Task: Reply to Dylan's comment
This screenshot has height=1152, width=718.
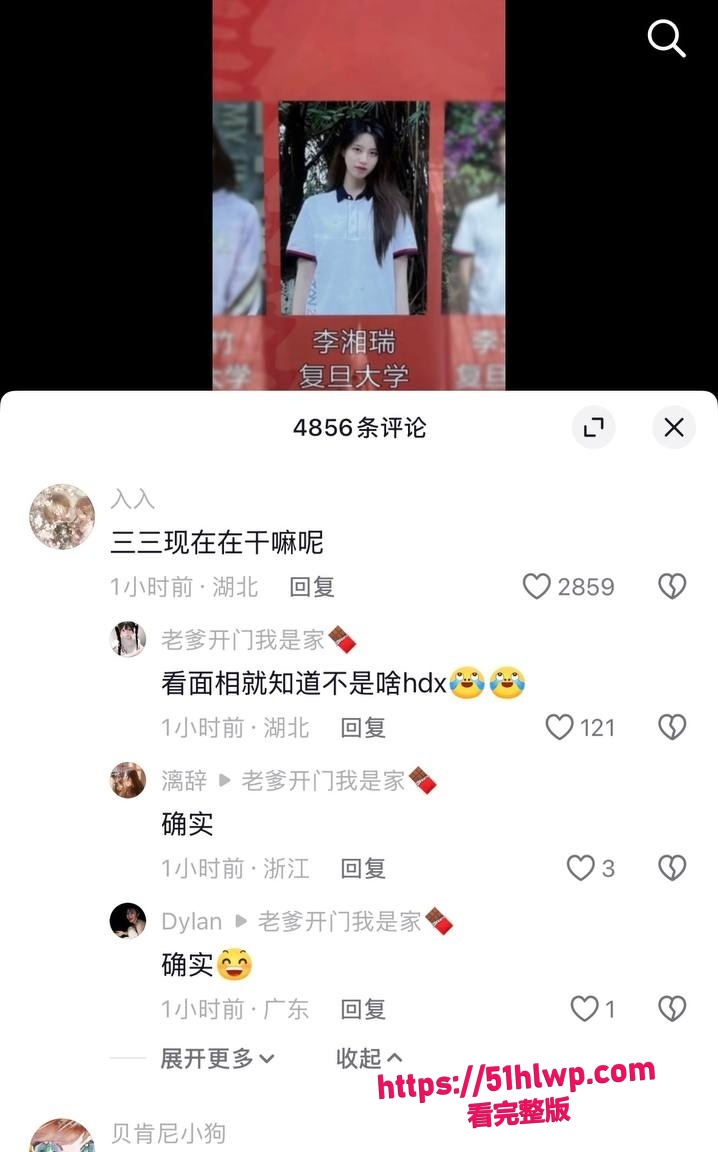Action: tap(363, 1009)
